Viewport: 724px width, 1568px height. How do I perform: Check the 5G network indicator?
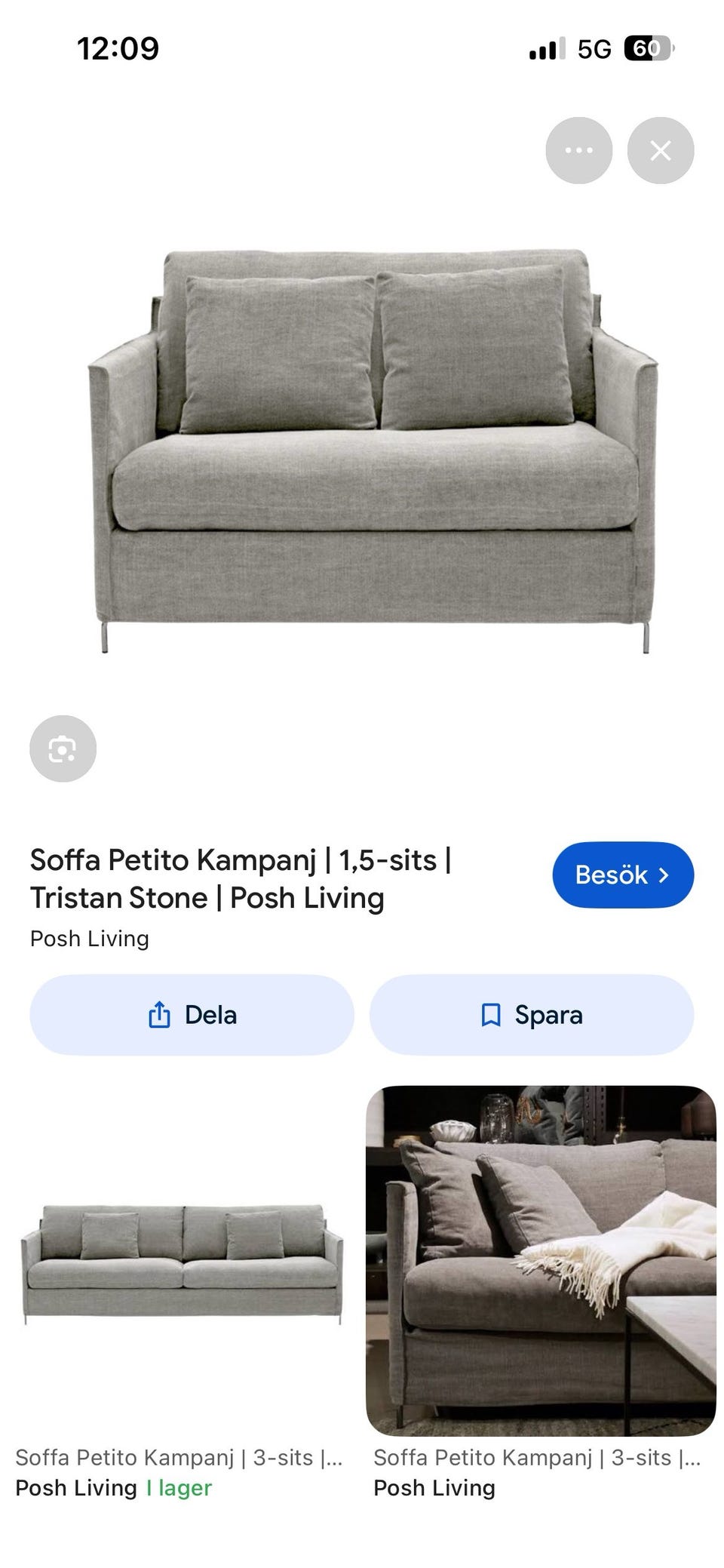[595, 48]
